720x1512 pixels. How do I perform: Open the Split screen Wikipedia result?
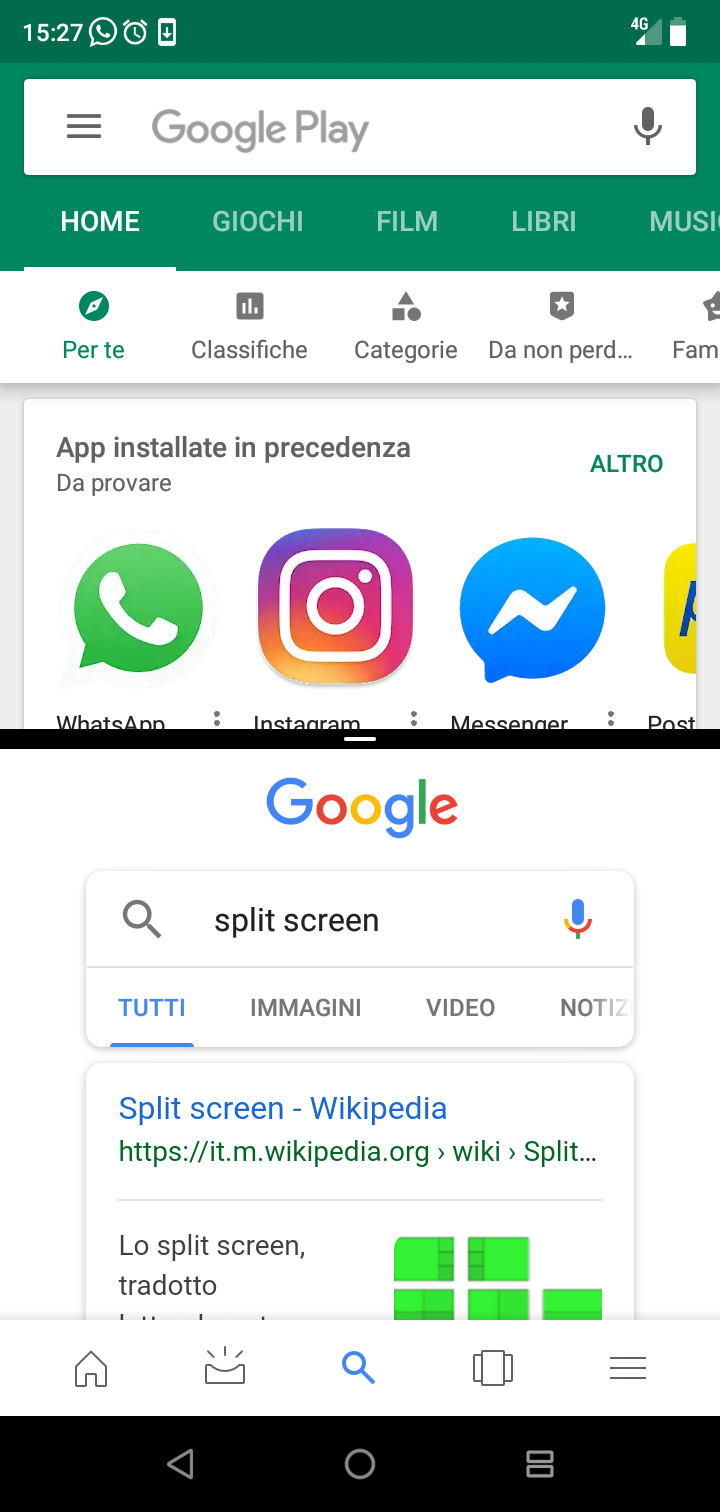click(282, 1108)
